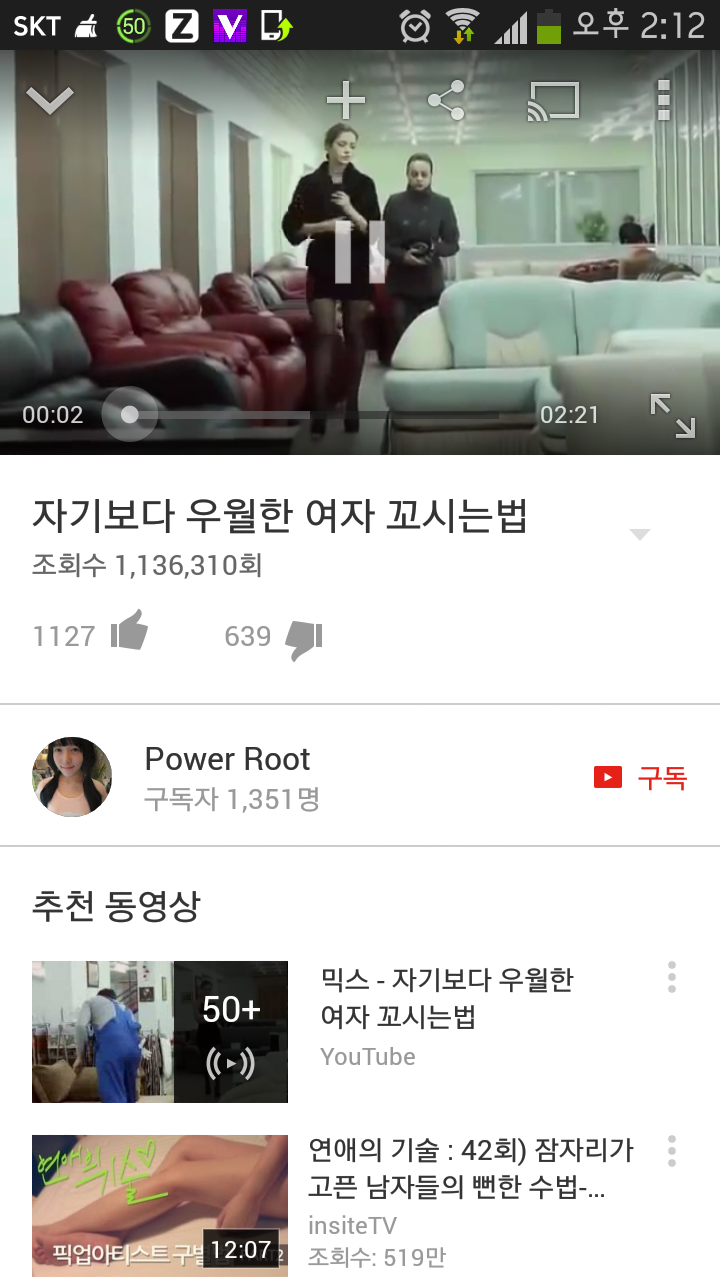Add video to playlist with plus icon
This screenshot has width=720, height=1280.
coord(346,100)
